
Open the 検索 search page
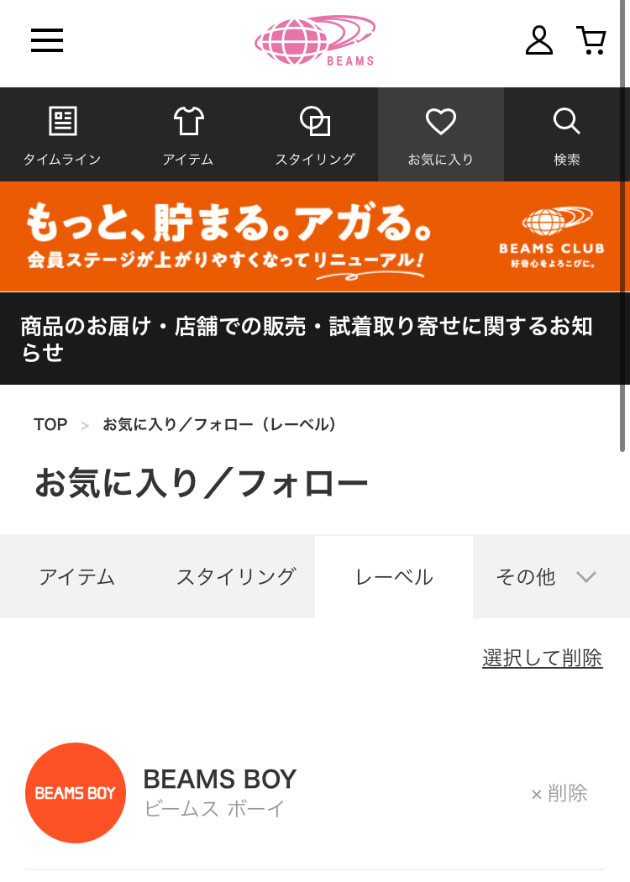[567, 135]
